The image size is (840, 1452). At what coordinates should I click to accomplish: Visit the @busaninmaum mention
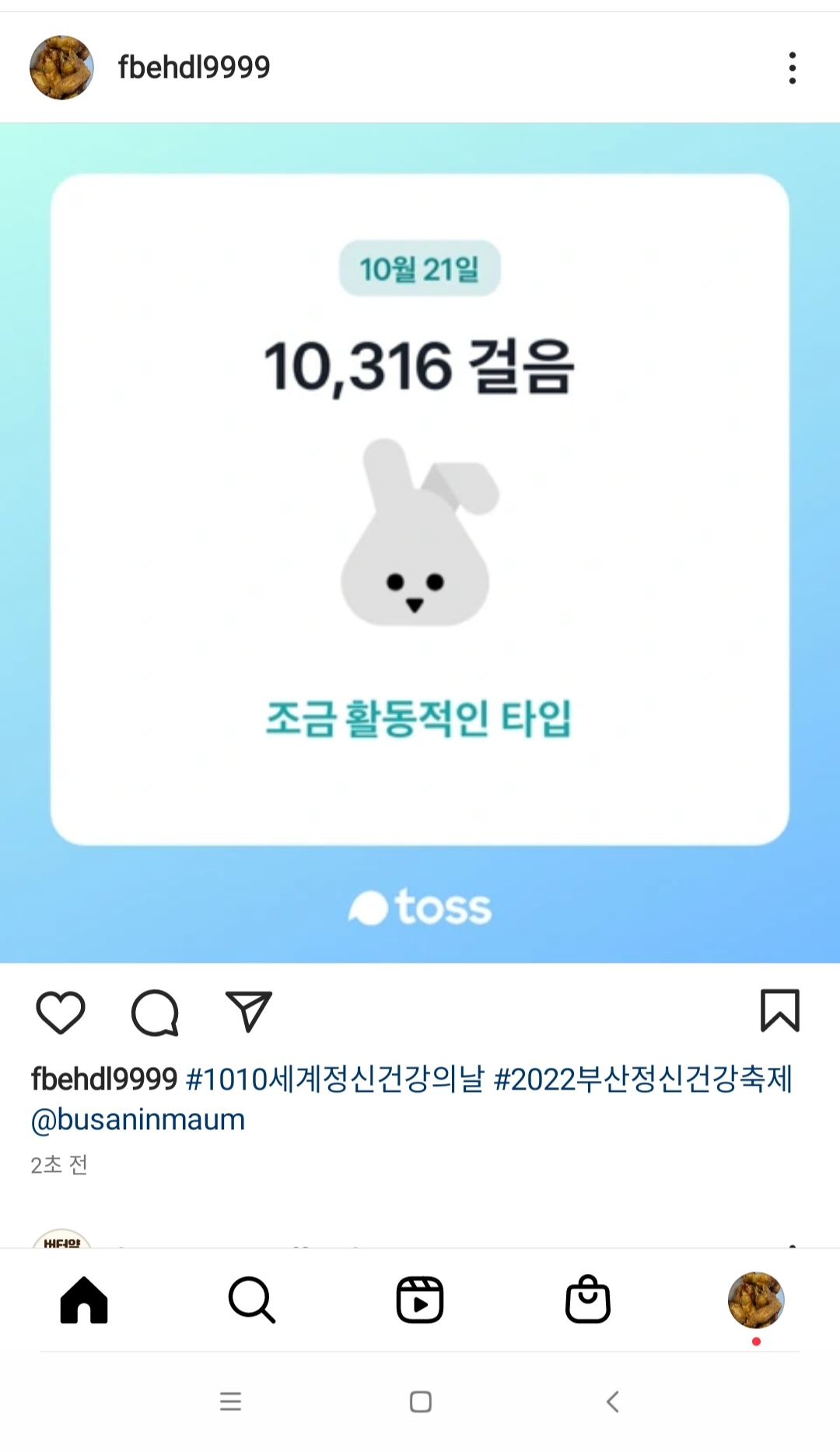pos(138,1120)
